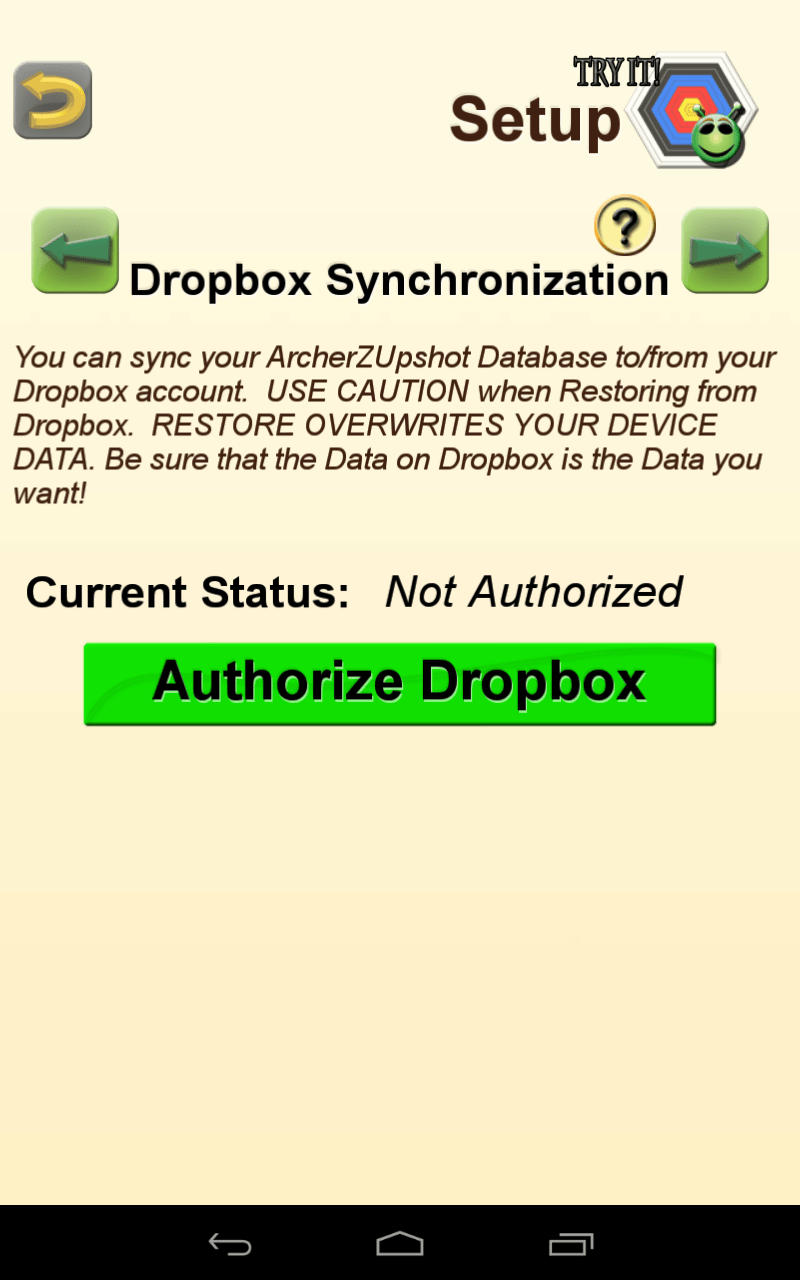Open the system recent apps button

[571, 1243]
